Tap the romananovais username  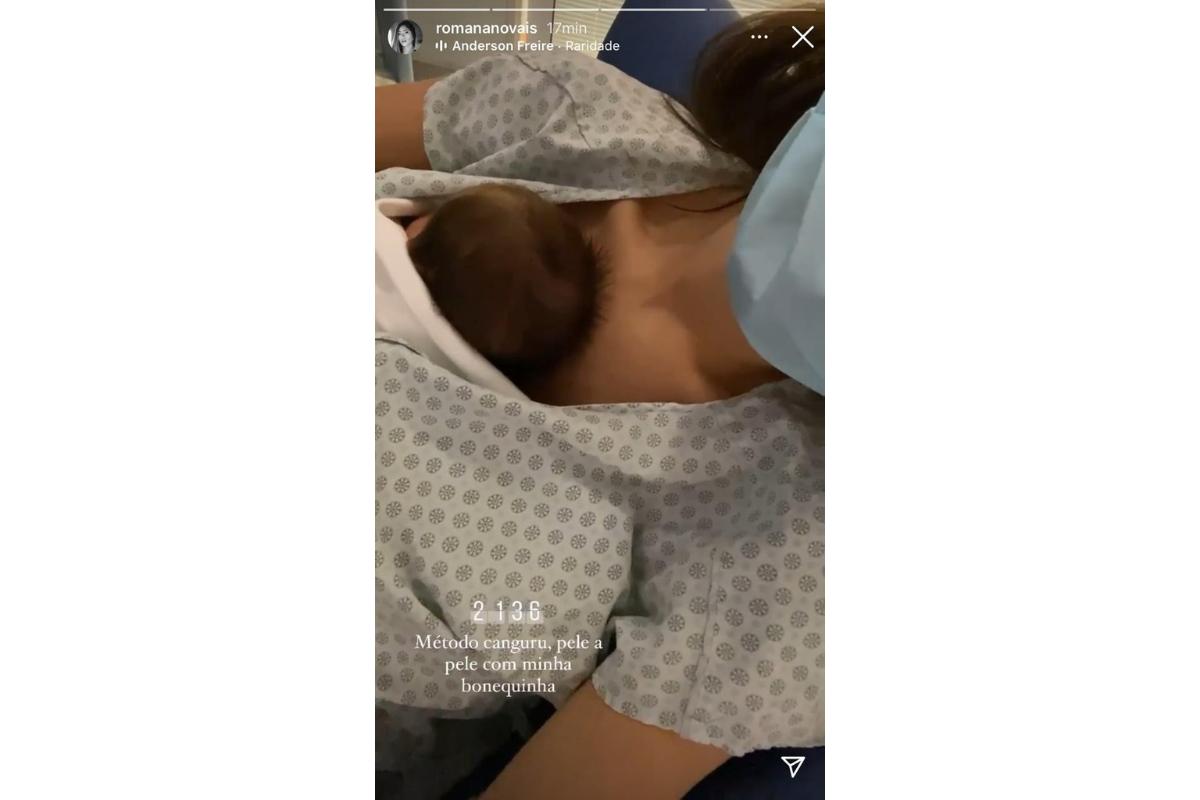(x=486, y=28)
